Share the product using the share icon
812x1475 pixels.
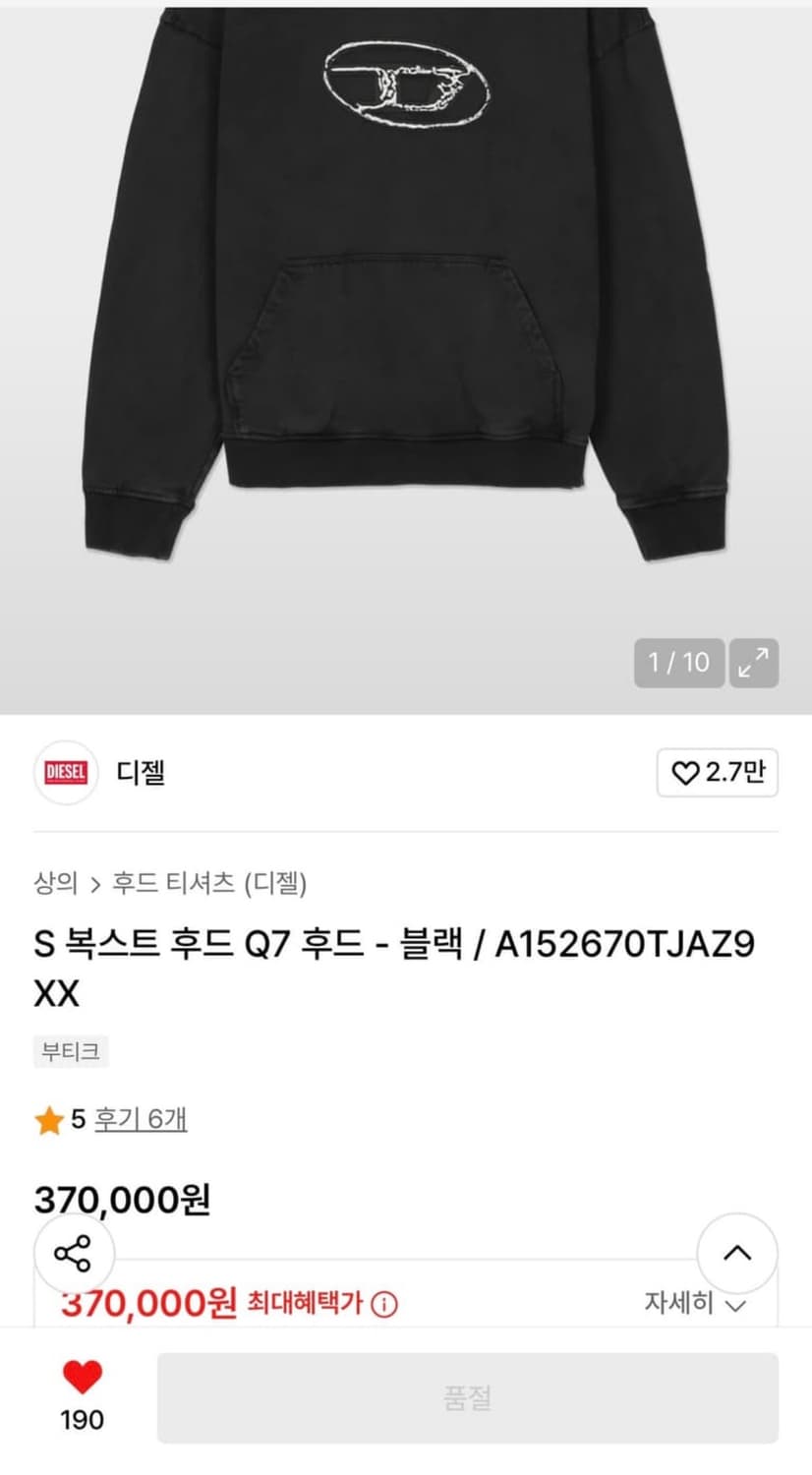tap(74, 1254)
